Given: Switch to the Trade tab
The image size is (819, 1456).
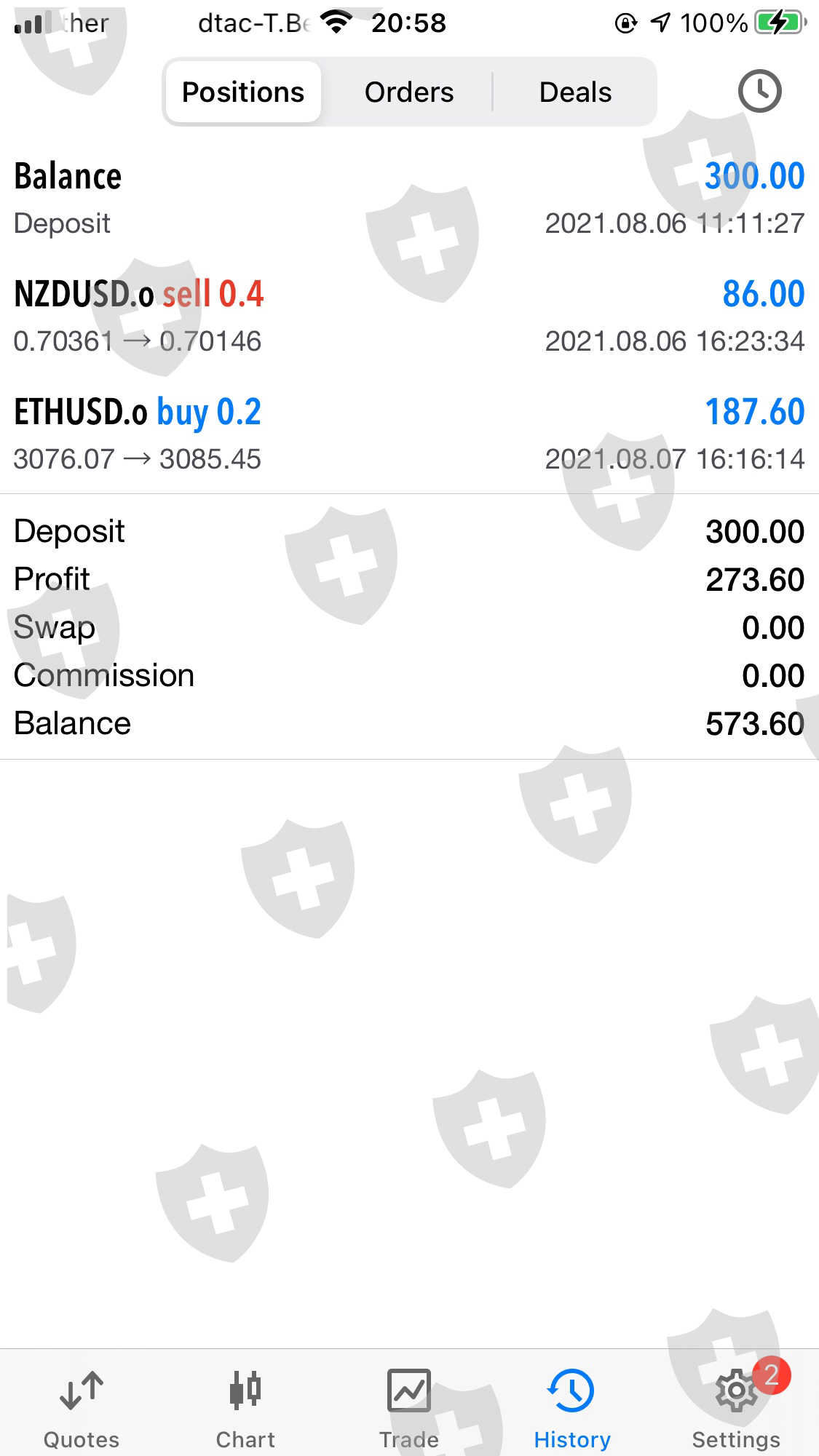Looking at the screenshot, I should 409,1407.
